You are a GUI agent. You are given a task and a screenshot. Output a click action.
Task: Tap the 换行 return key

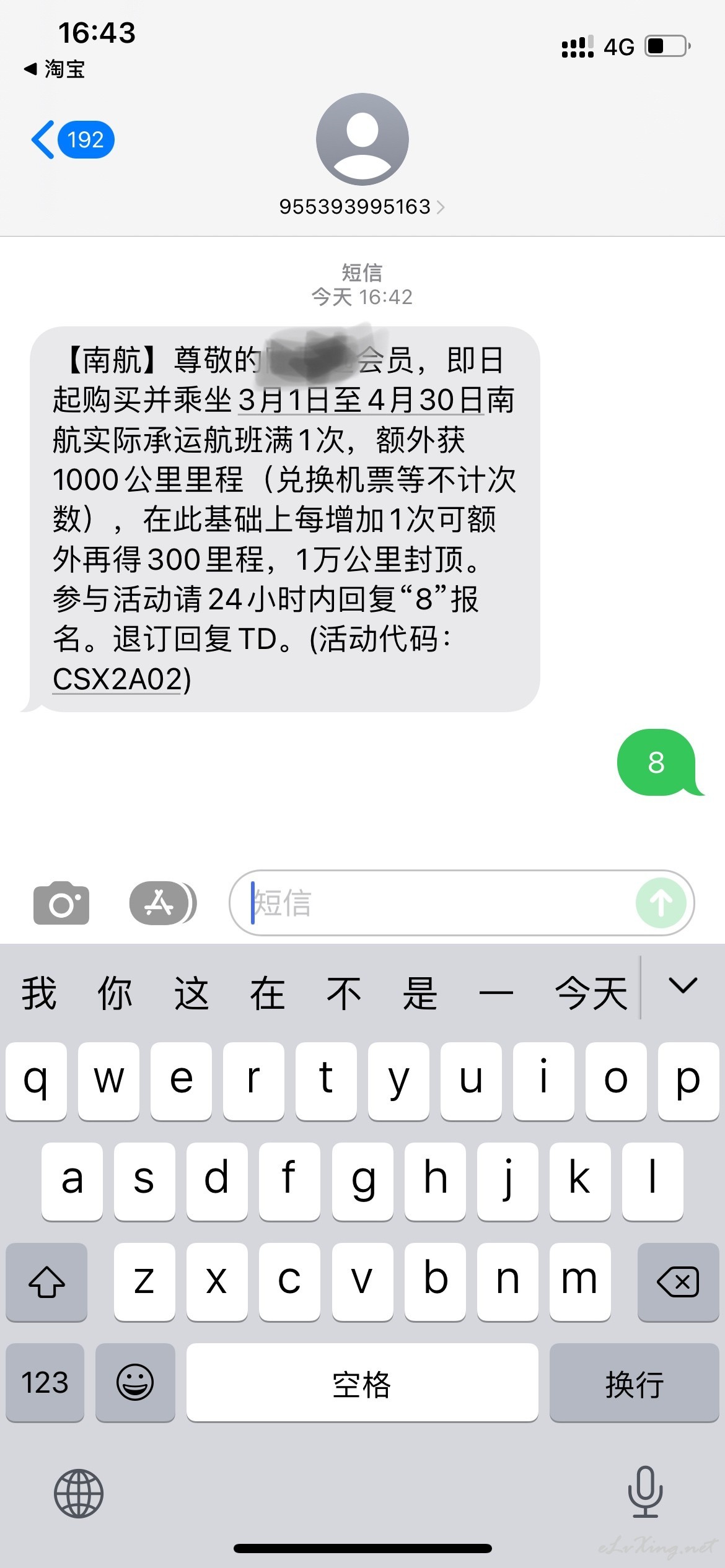coord(634,1382)
